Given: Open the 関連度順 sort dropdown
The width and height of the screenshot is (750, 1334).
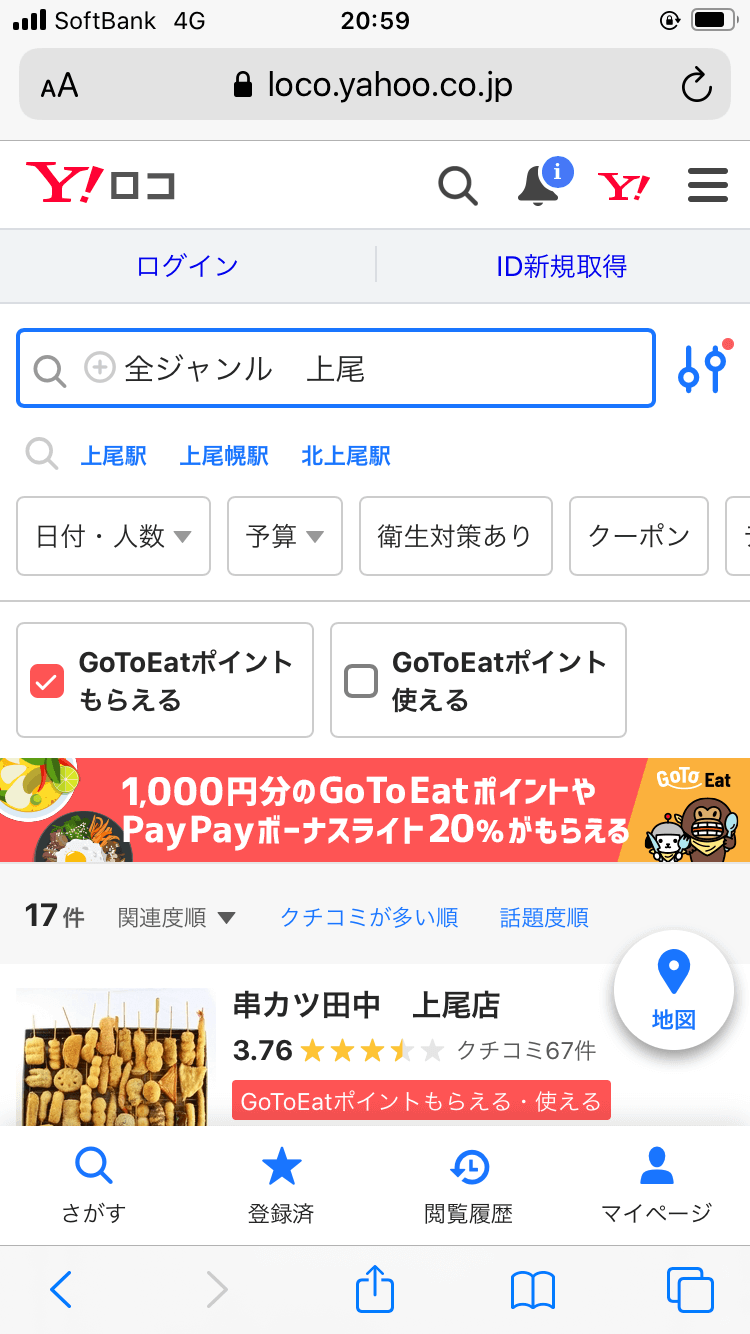Looking at the screenshot, I should tap(177, 916).
